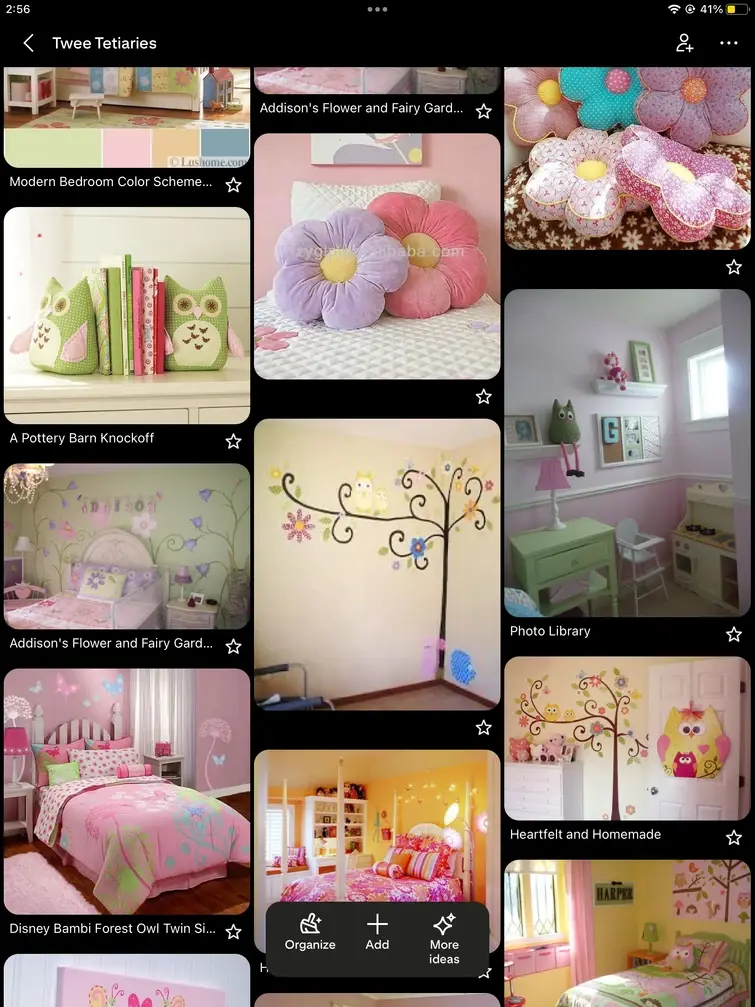Star the Modern Bedroom Color Scheme pin
The height and width of the screenshot is (1007, 755).
tap(233, 185)
